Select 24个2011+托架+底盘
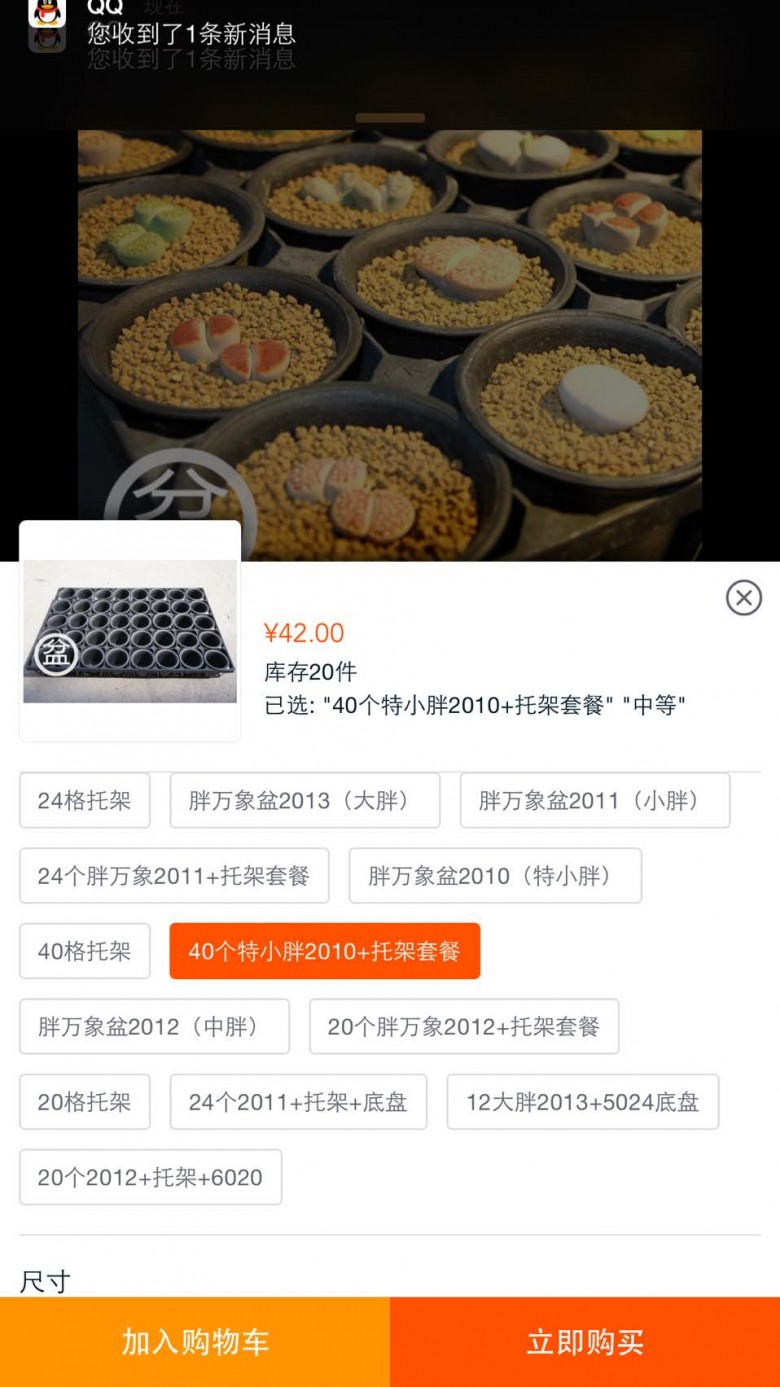The image size is (780, 1387). [298, 1102]
